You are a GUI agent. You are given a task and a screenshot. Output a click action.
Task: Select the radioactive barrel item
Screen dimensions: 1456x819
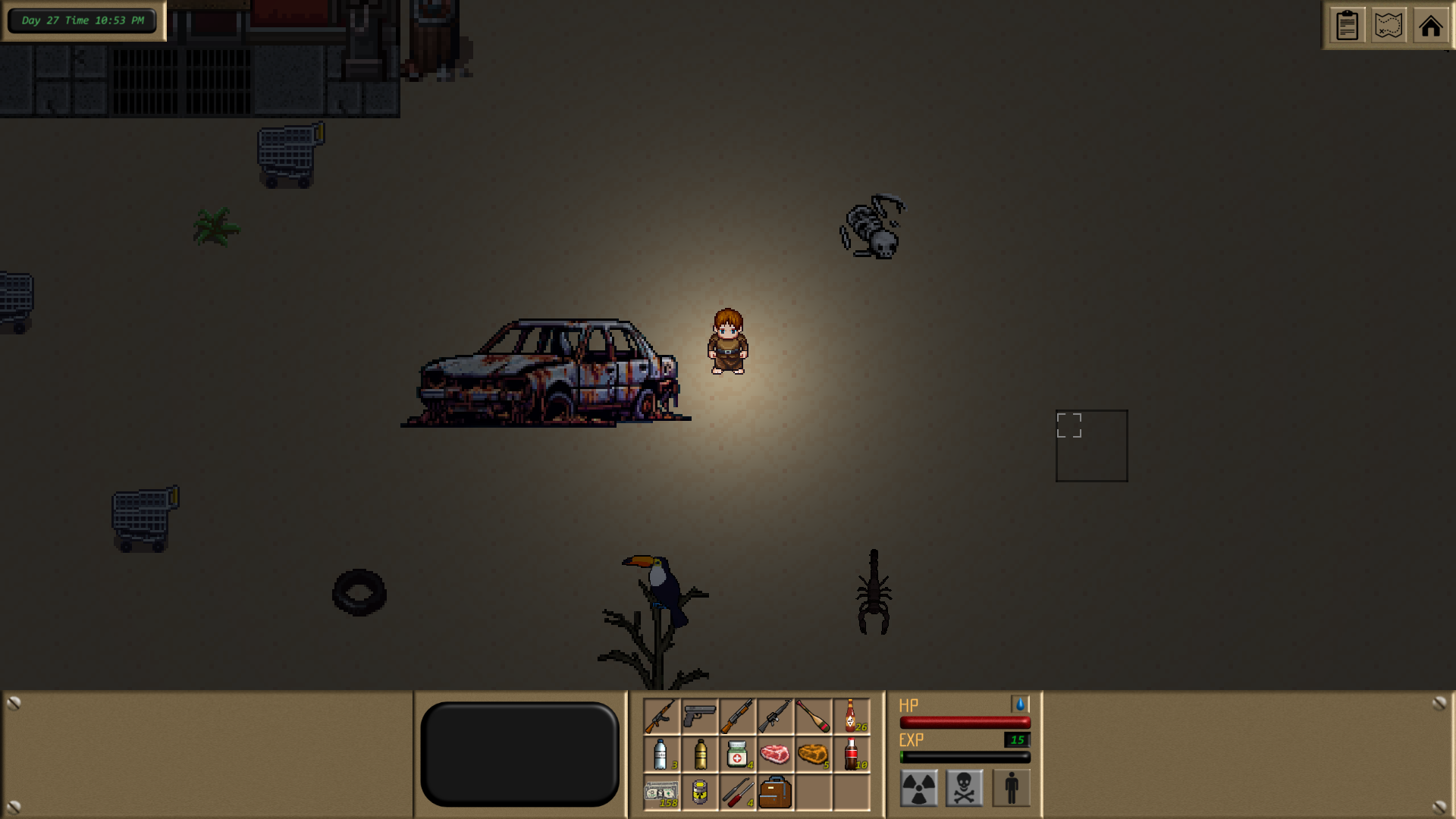point(699,793)
